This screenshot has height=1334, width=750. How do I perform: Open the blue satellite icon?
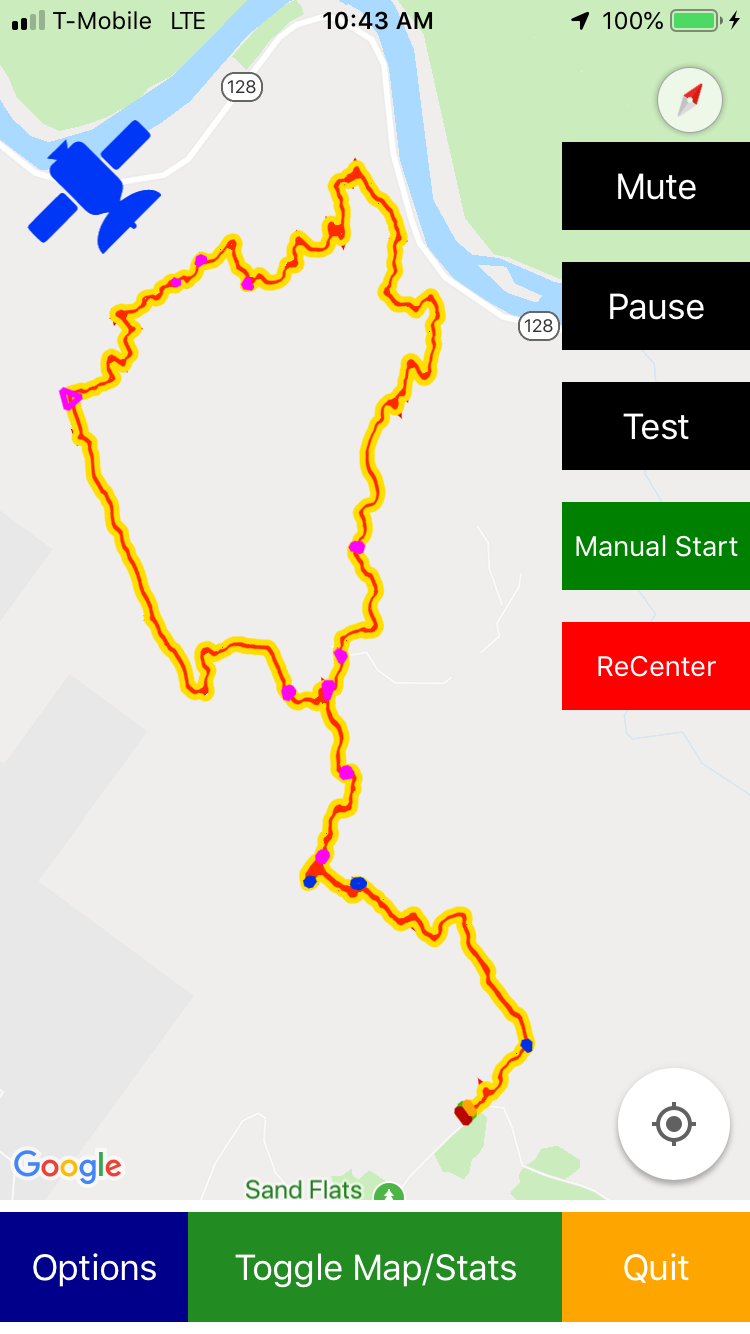point(93,188)
